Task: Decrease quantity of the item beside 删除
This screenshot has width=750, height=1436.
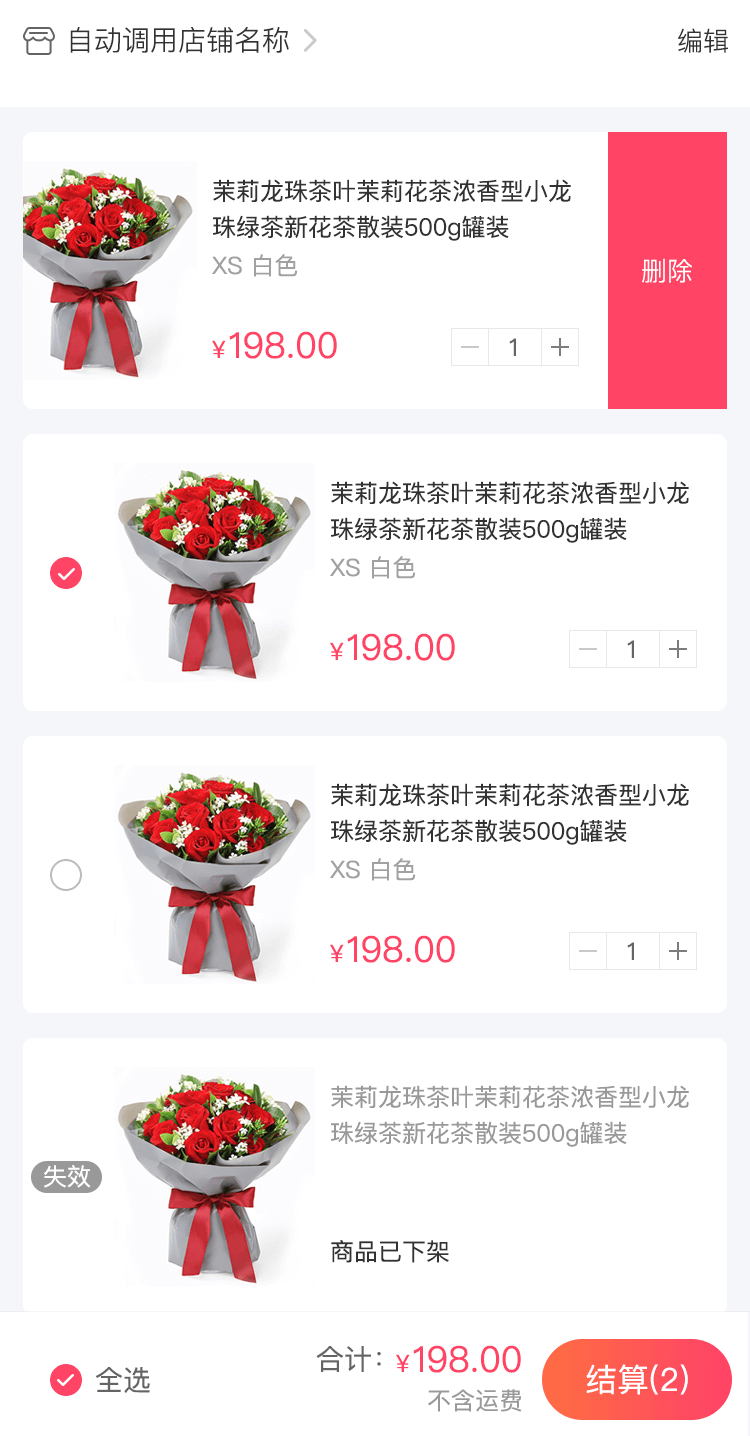Action: click(x=470, y=347)
